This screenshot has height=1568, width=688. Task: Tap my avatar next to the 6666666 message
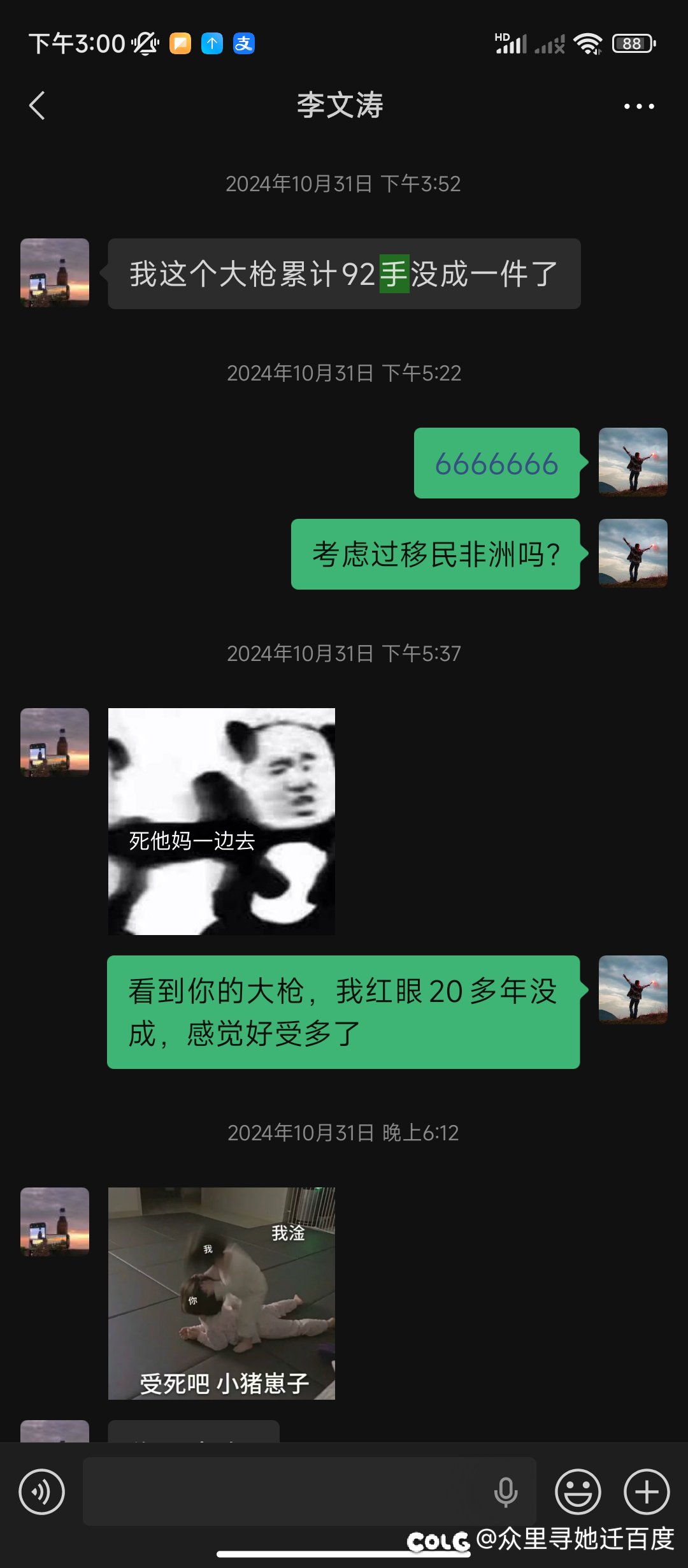[x=633, y=462]
